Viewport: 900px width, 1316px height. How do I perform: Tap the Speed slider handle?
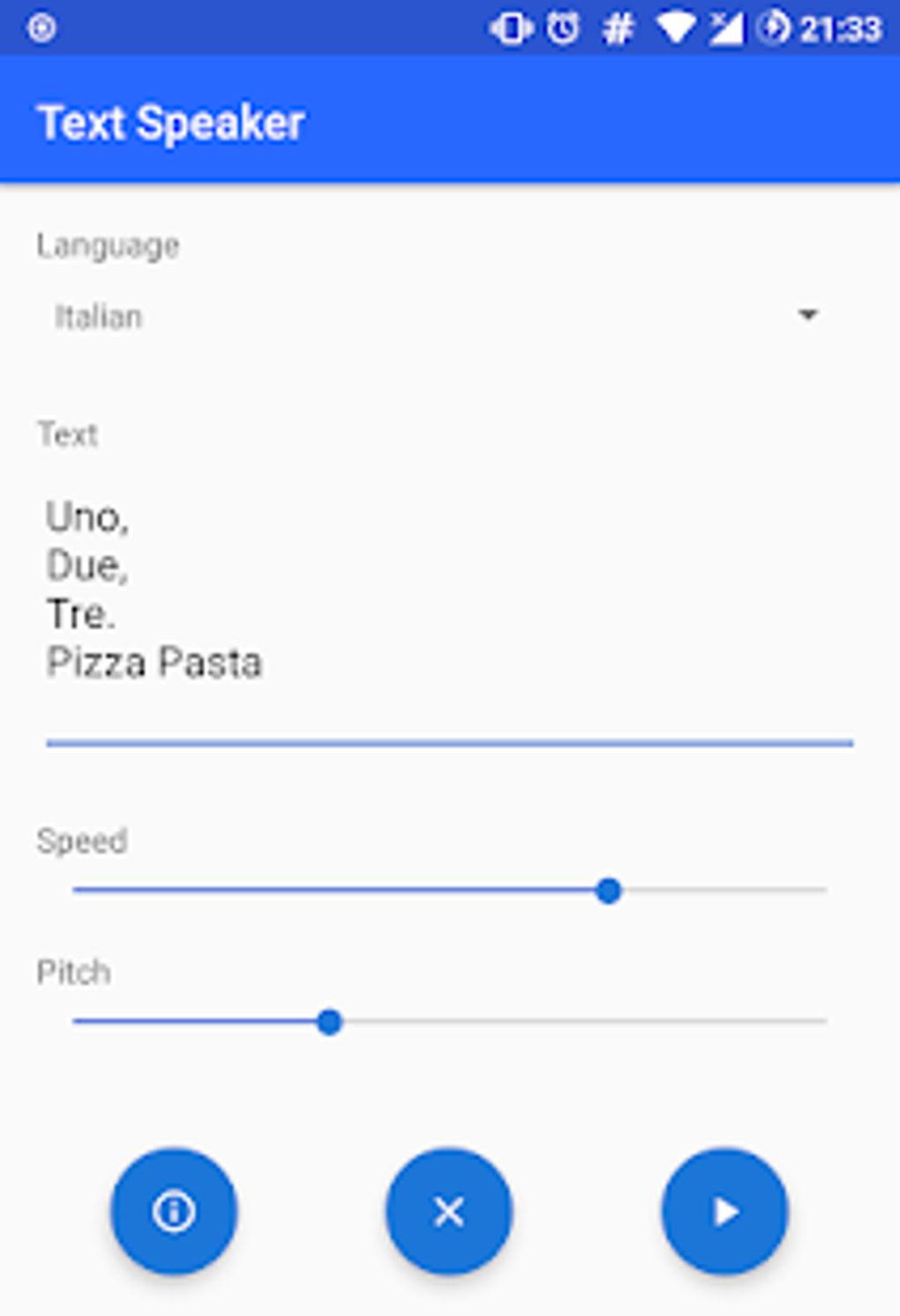coord(608,891)
